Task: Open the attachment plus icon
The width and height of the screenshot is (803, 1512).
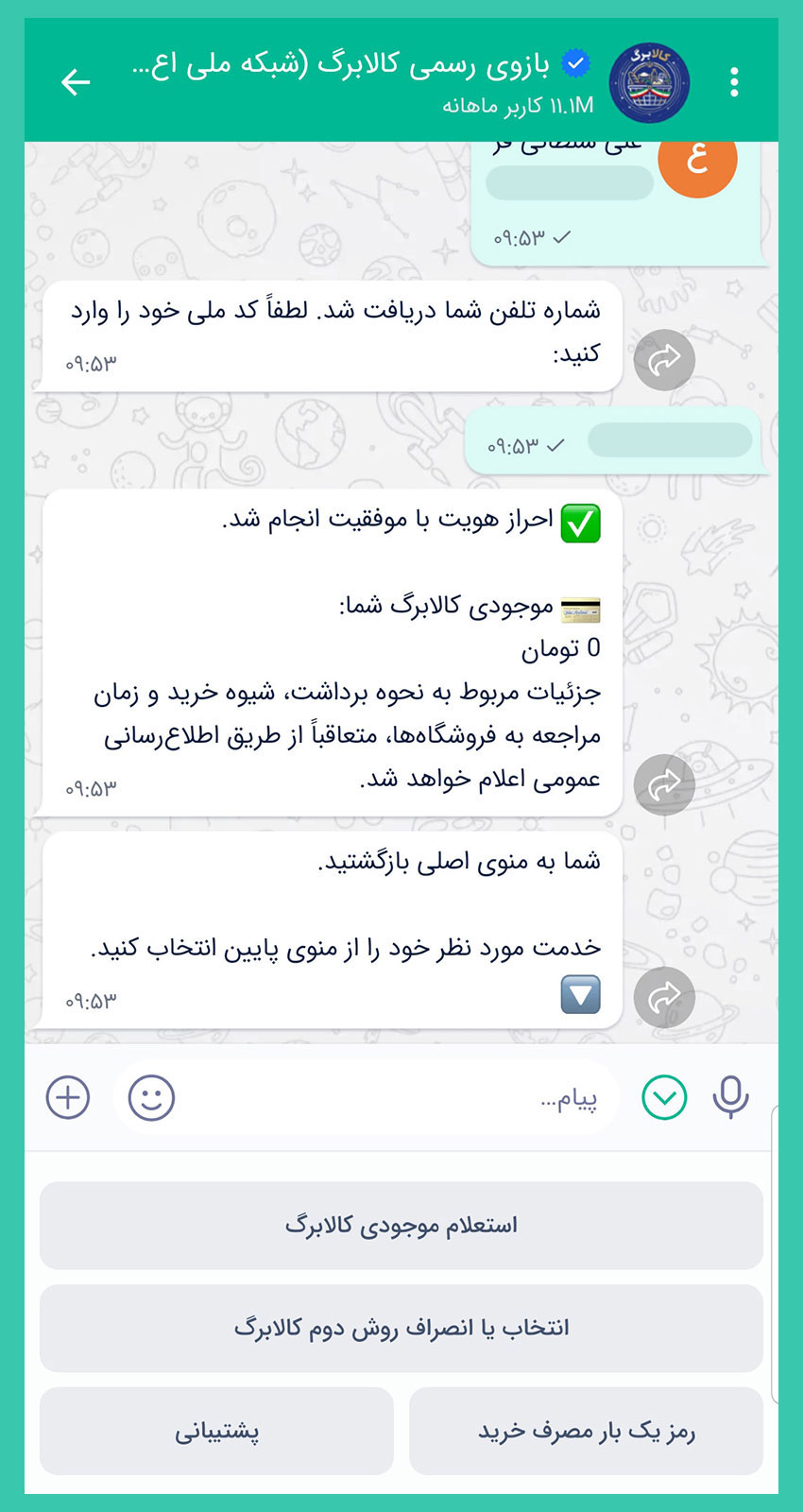Action: (x=68, y=1098)
